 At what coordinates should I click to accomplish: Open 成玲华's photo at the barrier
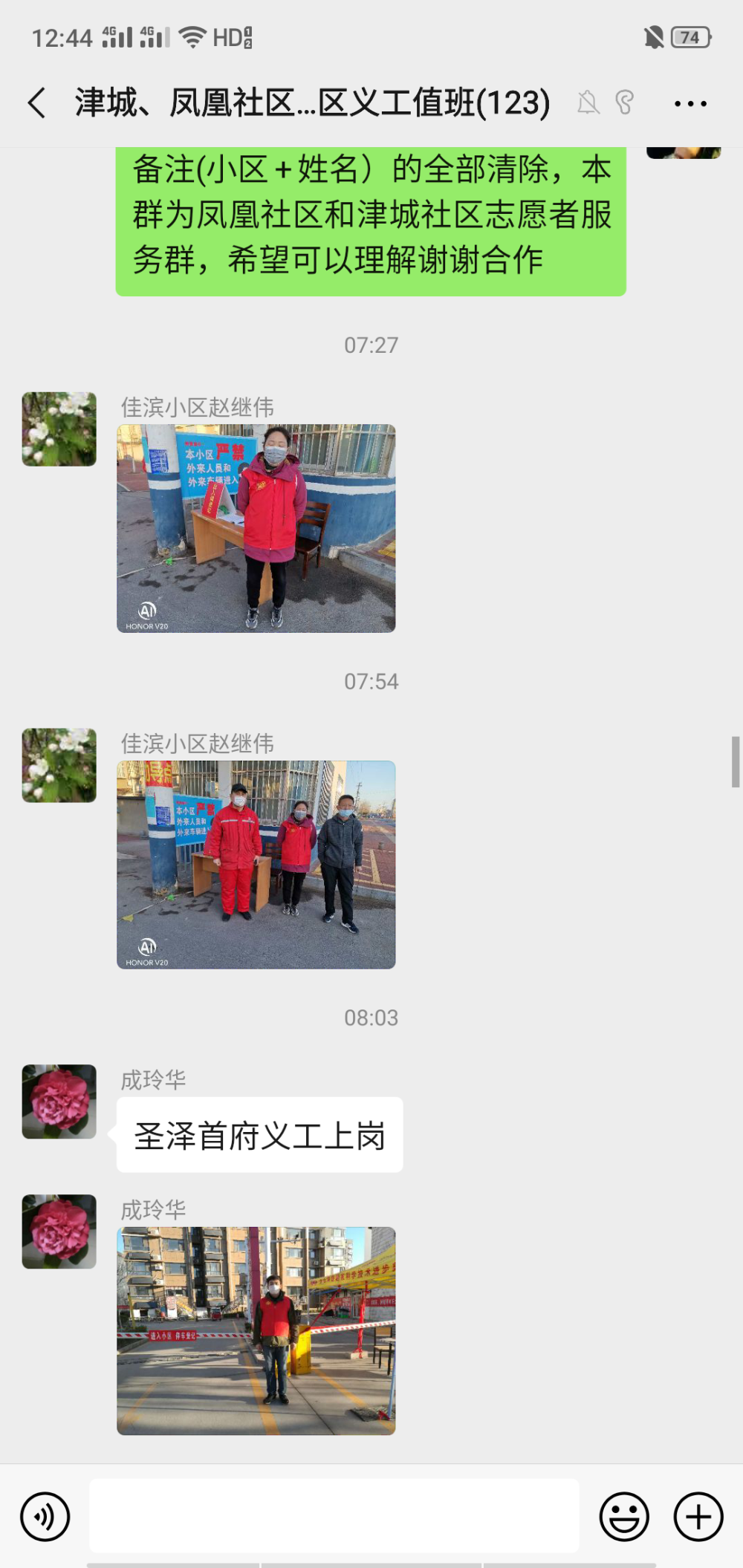[256, 1330]
